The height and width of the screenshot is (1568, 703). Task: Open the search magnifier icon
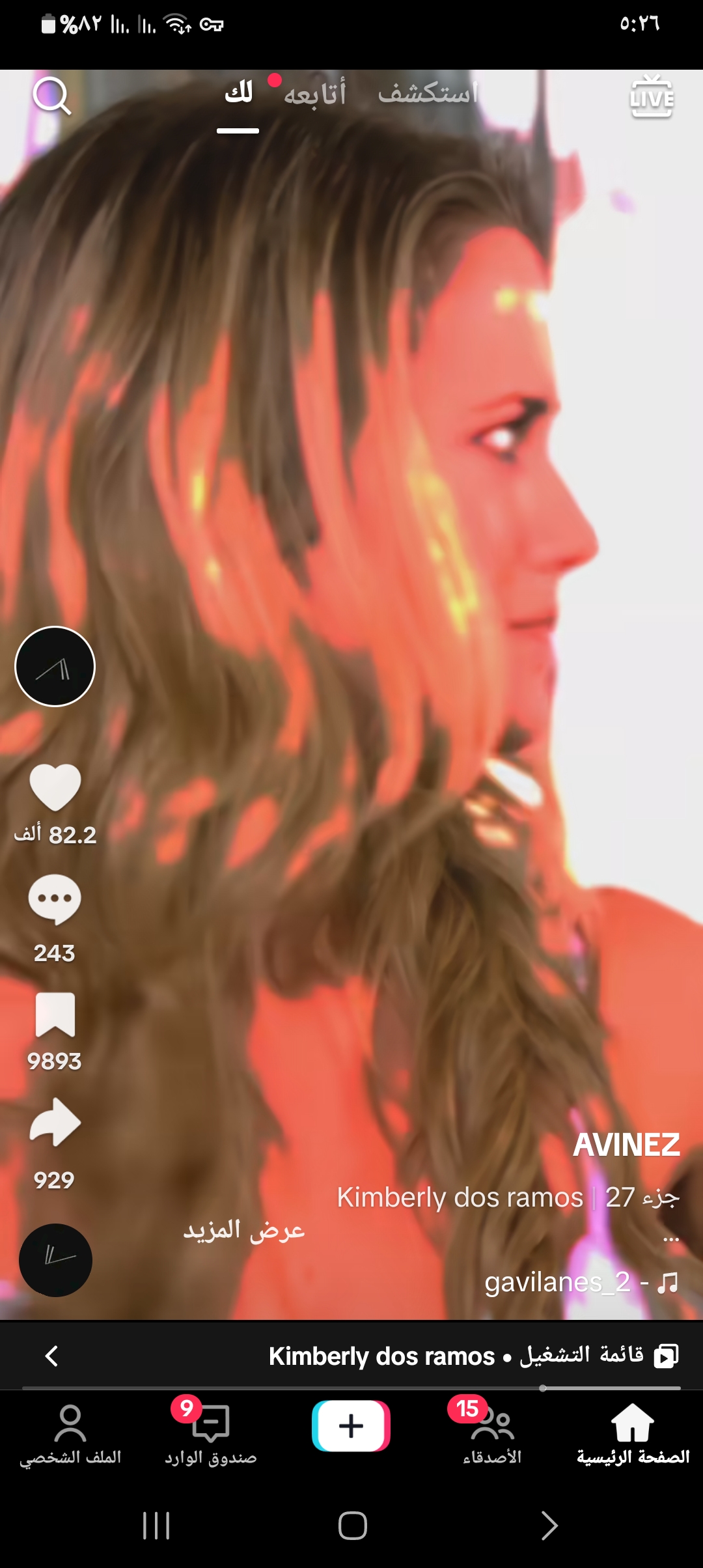pyautogui.click(x=51, y=96)
